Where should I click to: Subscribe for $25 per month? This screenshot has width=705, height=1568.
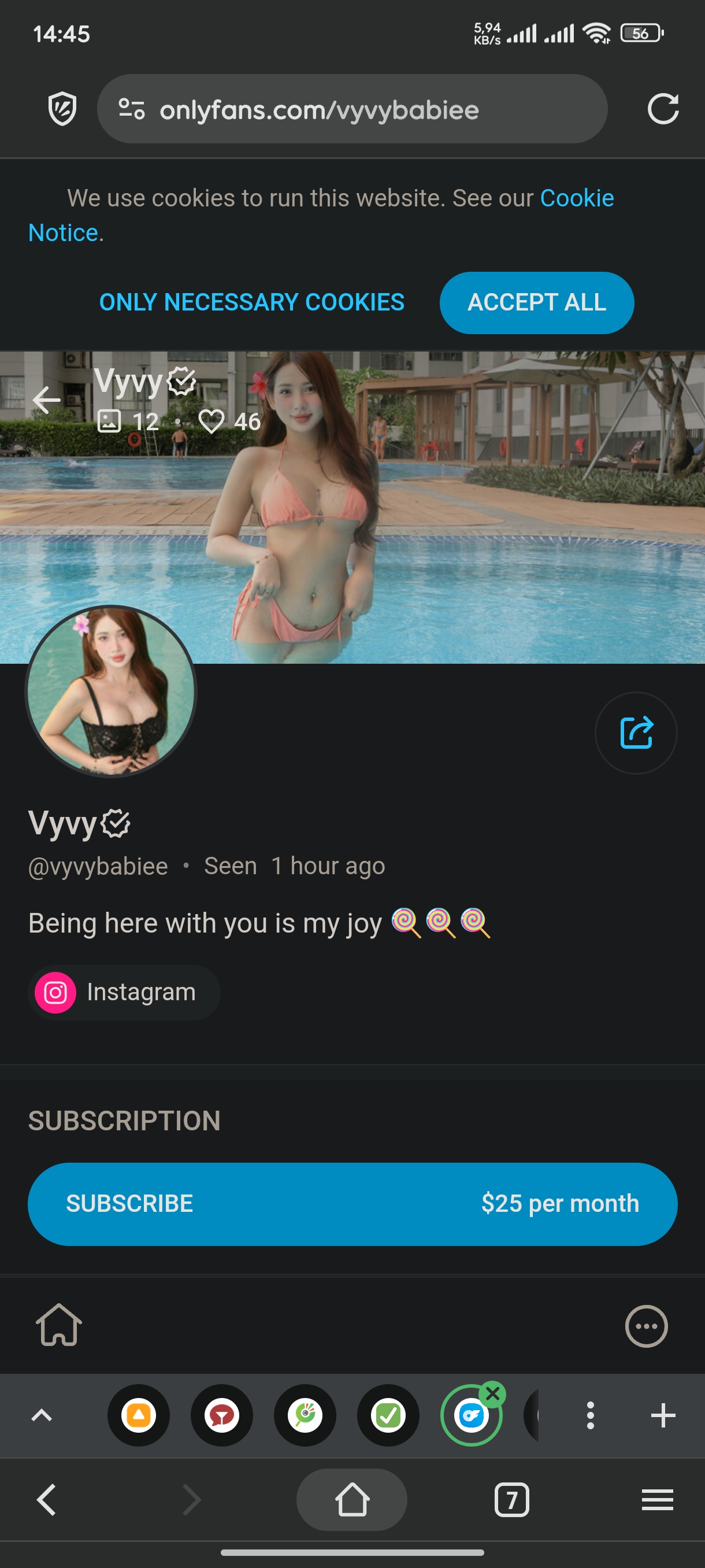pyautogui.click(x=352, y=1203)
